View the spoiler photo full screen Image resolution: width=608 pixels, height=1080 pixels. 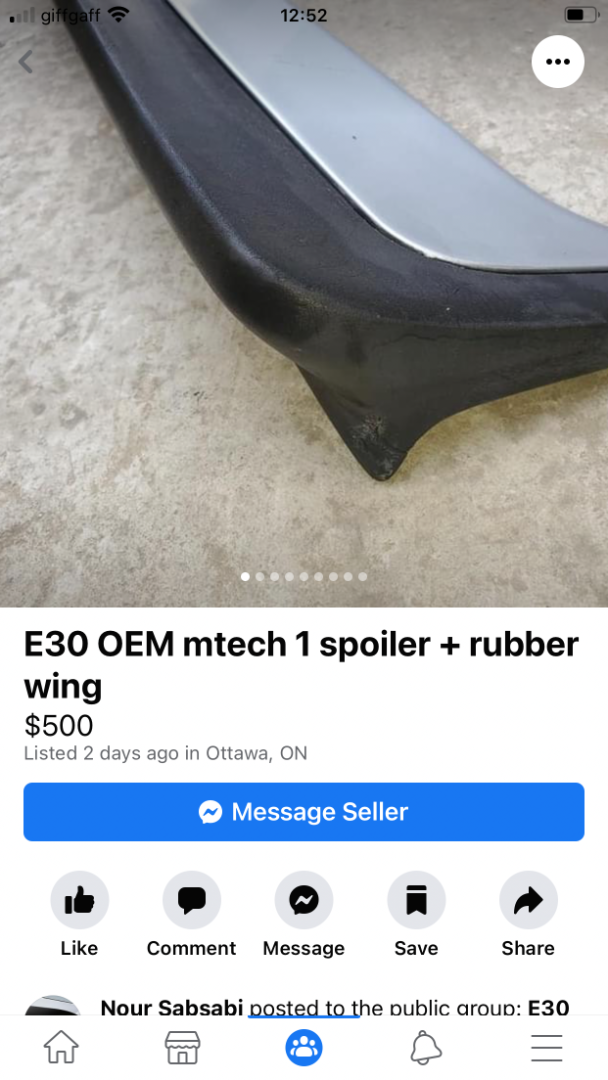pos(304,300)
